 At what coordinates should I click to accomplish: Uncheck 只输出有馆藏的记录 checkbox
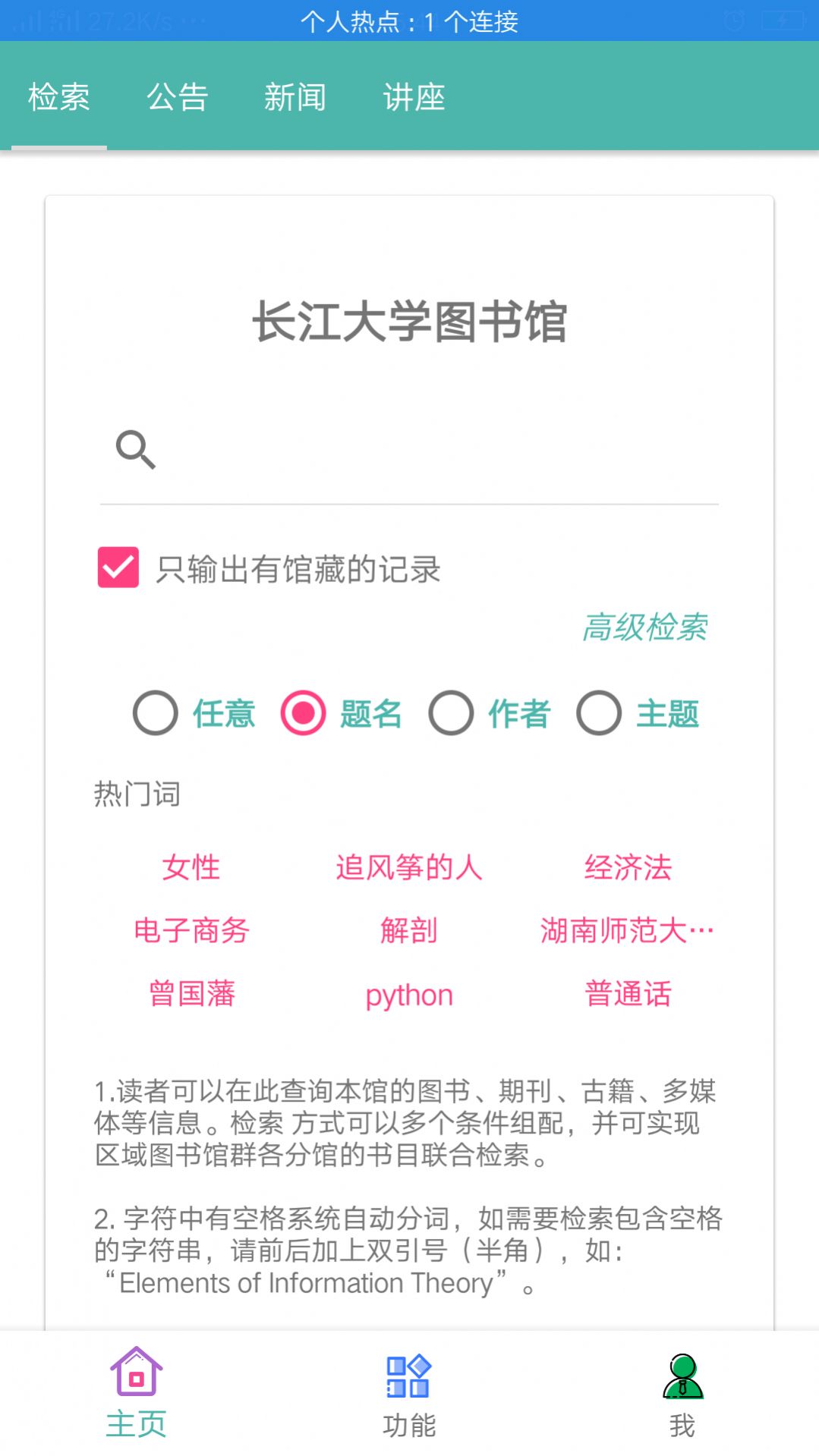click(x=118, y=568)
